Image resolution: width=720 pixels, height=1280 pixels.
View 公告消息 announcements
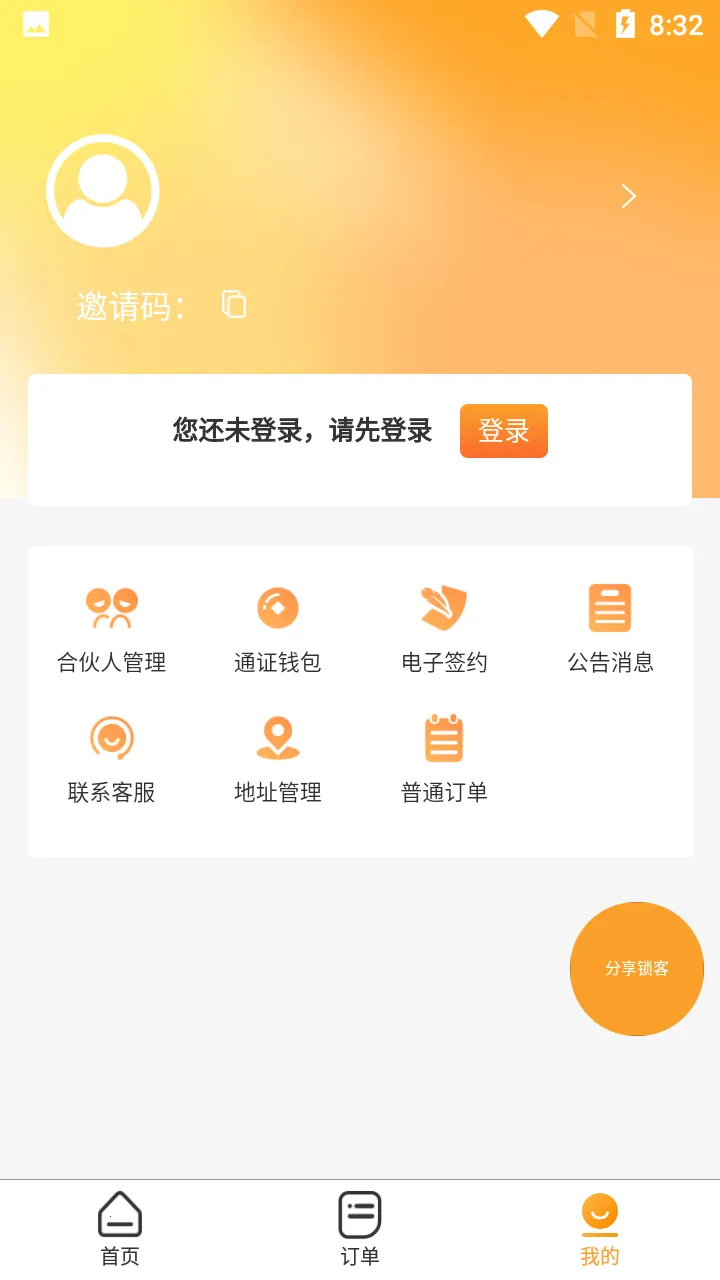(x=610, y=625)
